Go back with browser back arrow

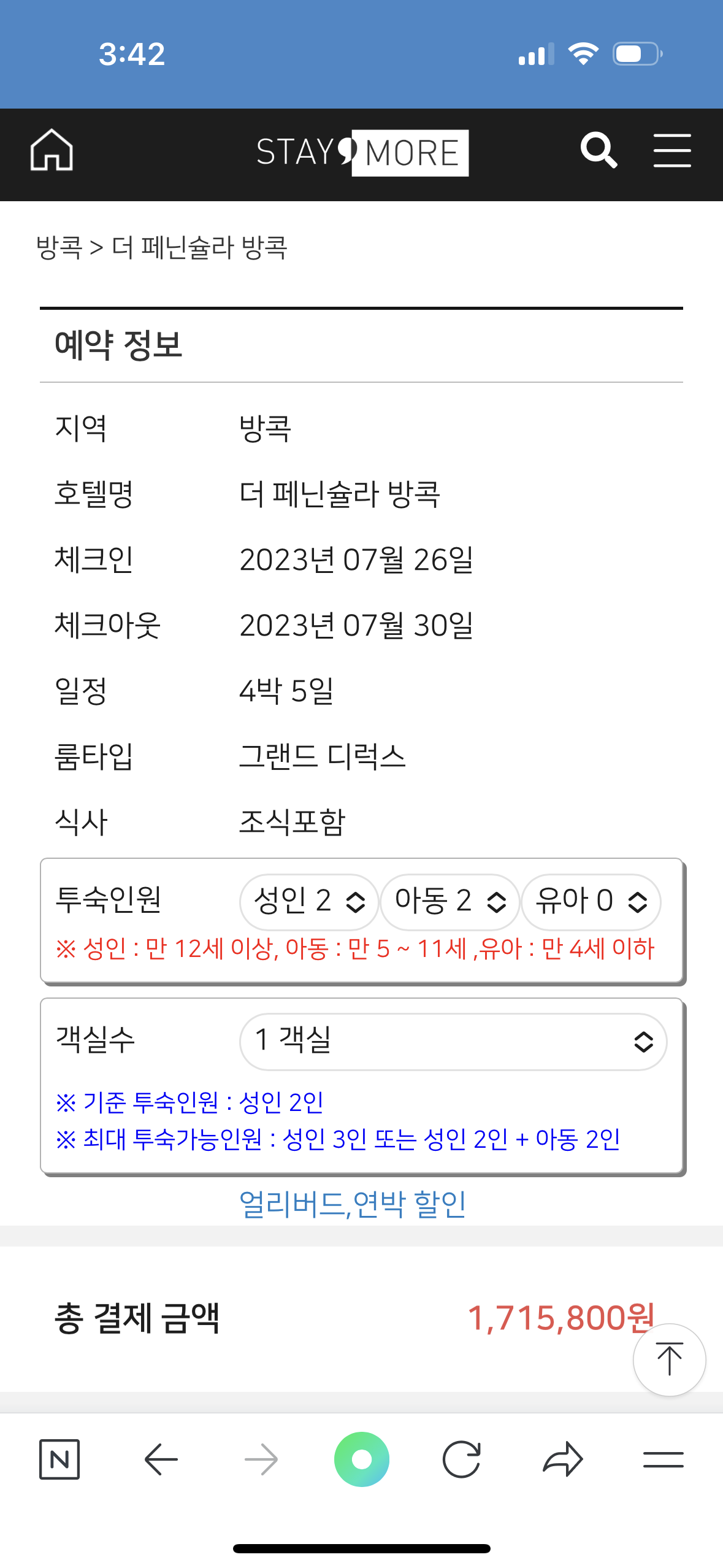161,1459
